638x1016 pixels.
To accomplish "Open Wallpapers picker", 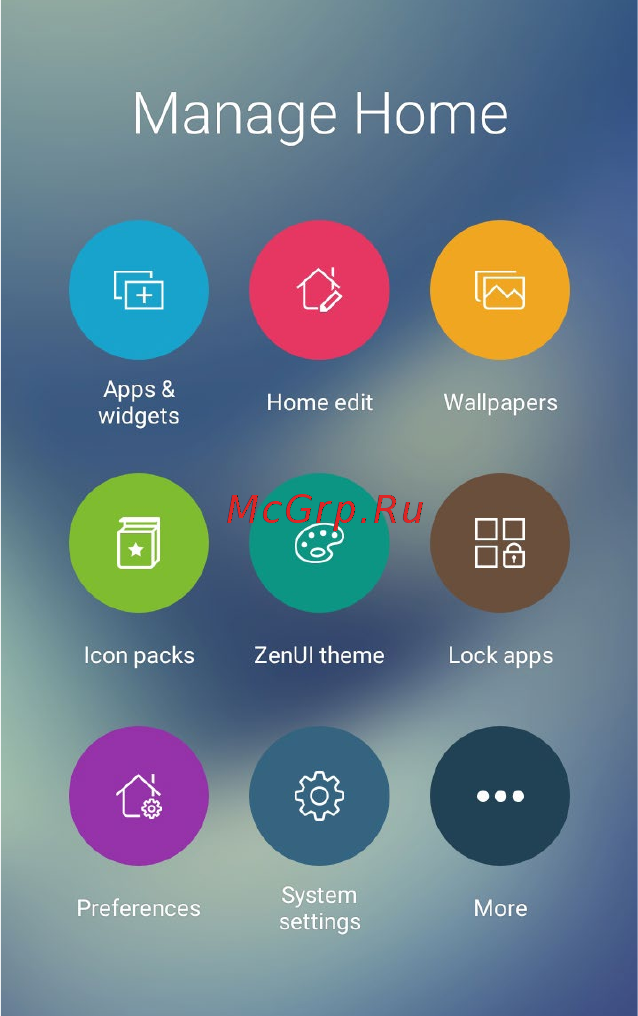I will [x=500, y=290].
